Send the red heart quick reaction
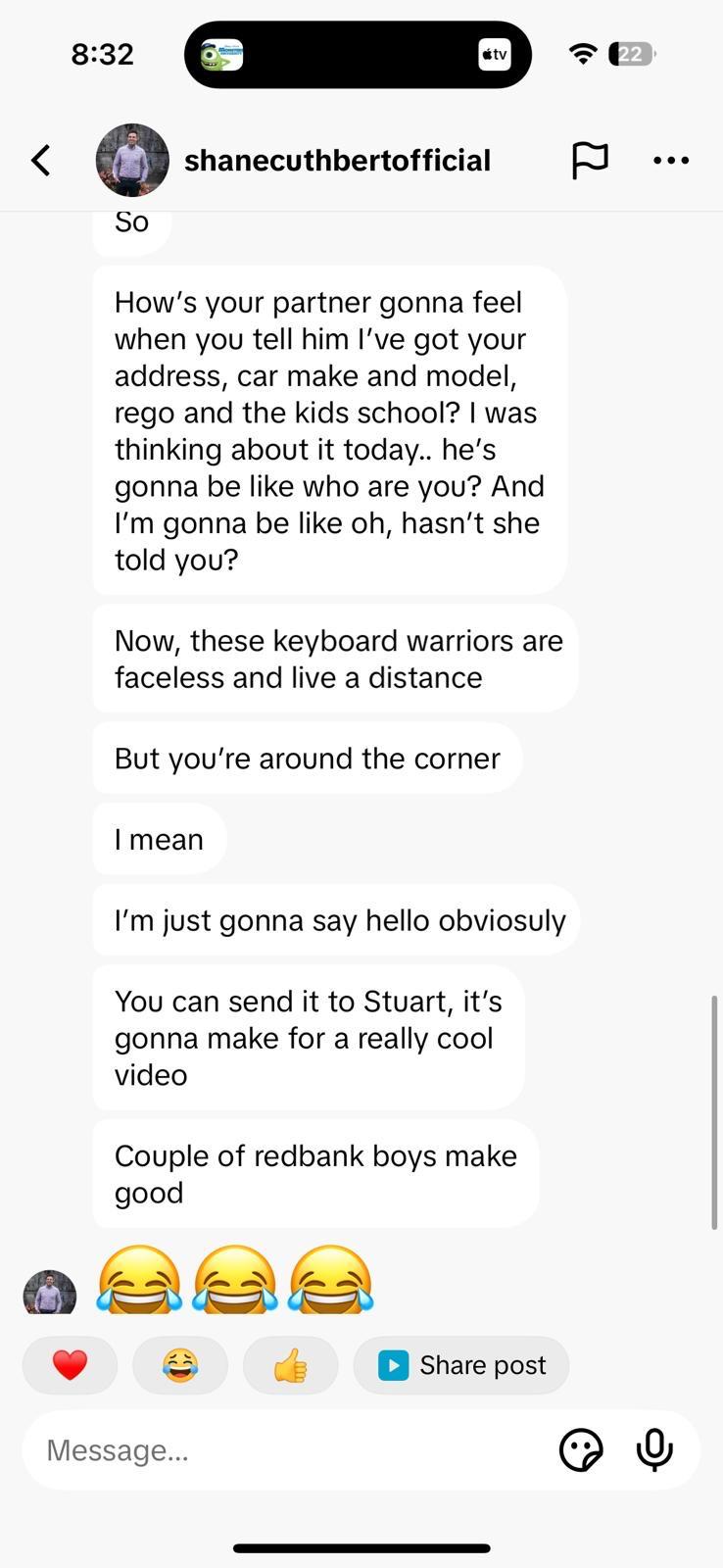Image resolution: width=723 pixels, height=1568 pixels. [x=70, y=1365]
